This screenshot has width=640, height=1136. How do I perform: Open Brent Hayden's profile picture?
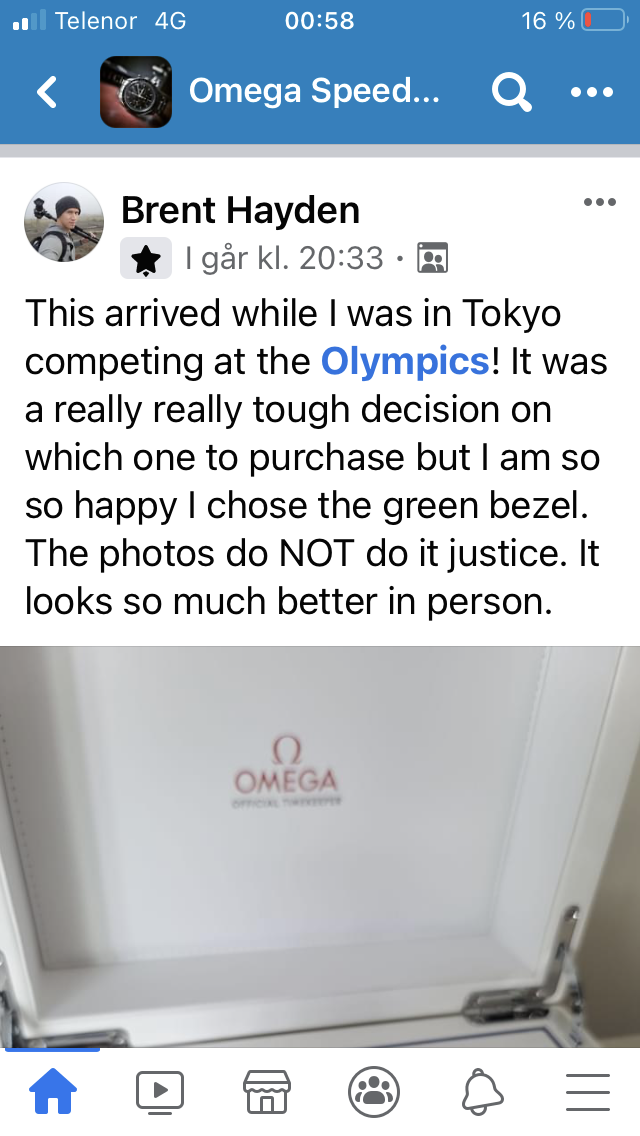64,222
